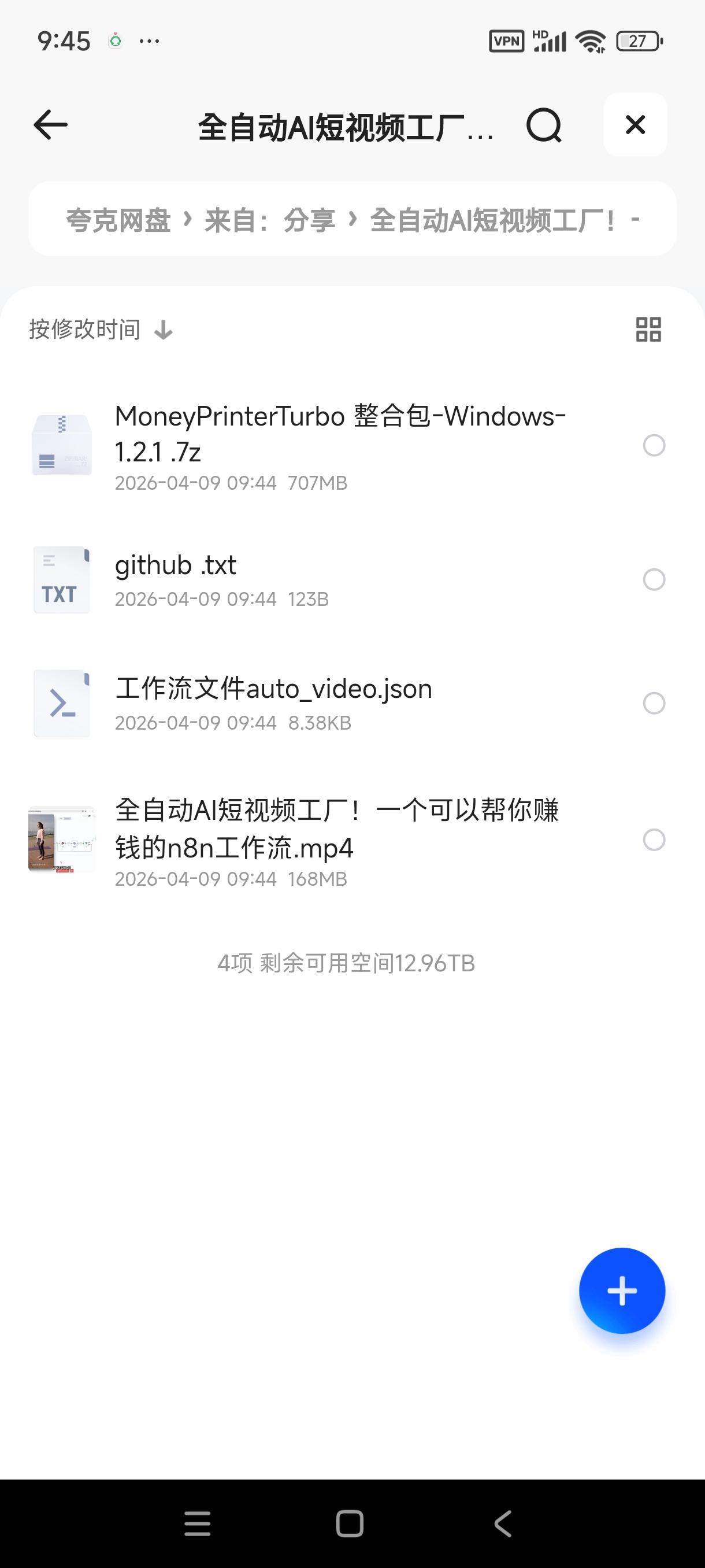Select github.txt using its selection circle
705x1568 pixels.
click(x=655, y=579)
